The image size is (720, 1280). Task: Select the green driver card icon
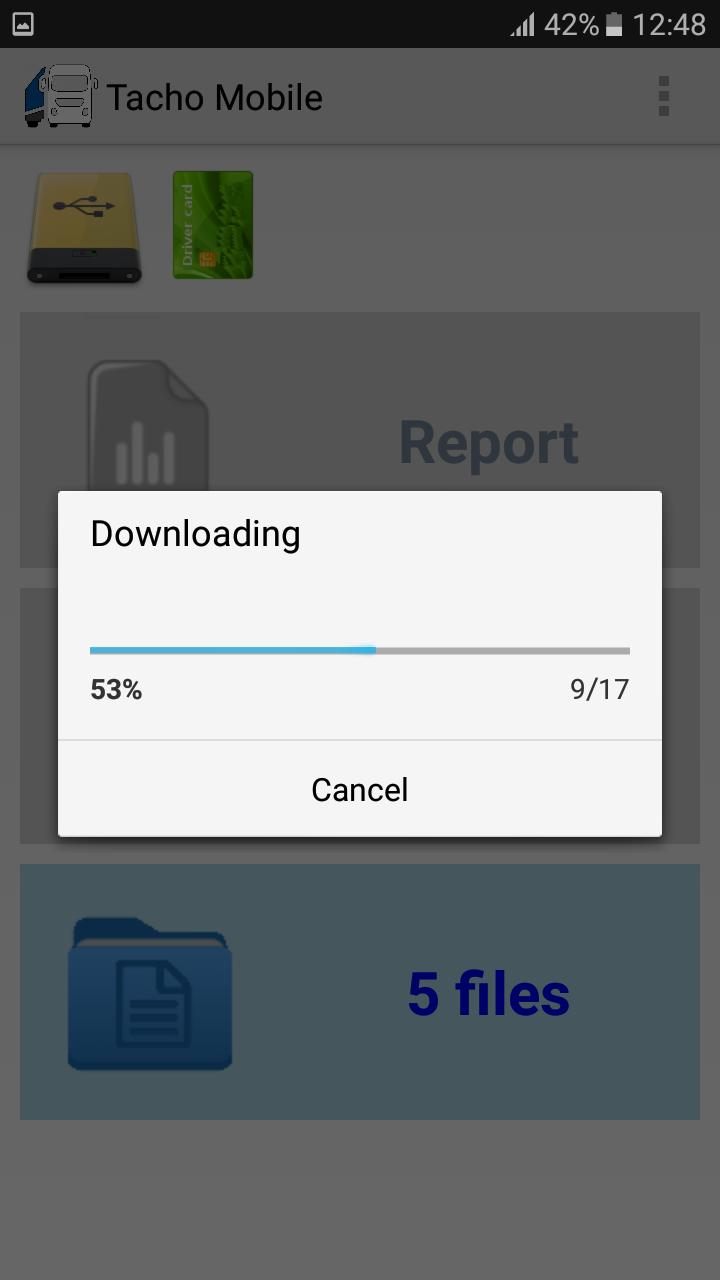pyautogui.click(x=212, y=225)
